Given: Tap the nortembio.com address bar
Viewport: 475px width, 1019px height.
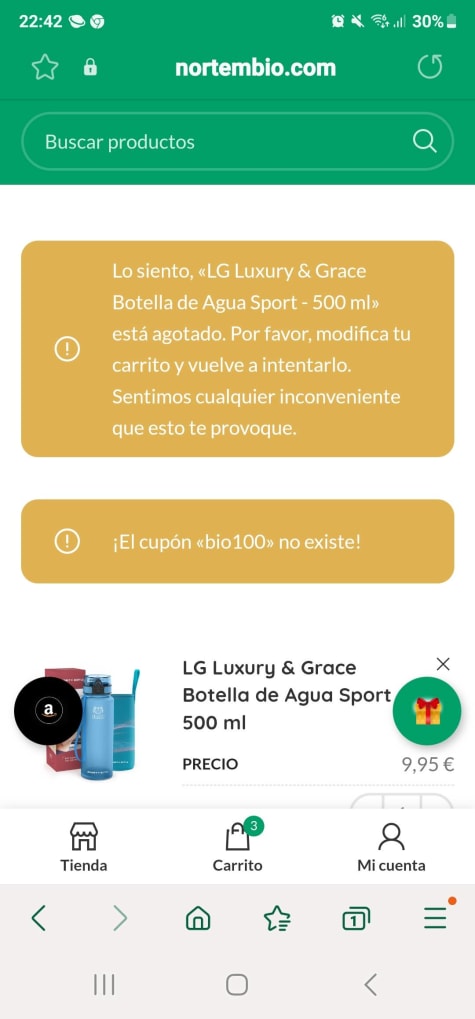Looking at the screenshot, I should point(255,68).
